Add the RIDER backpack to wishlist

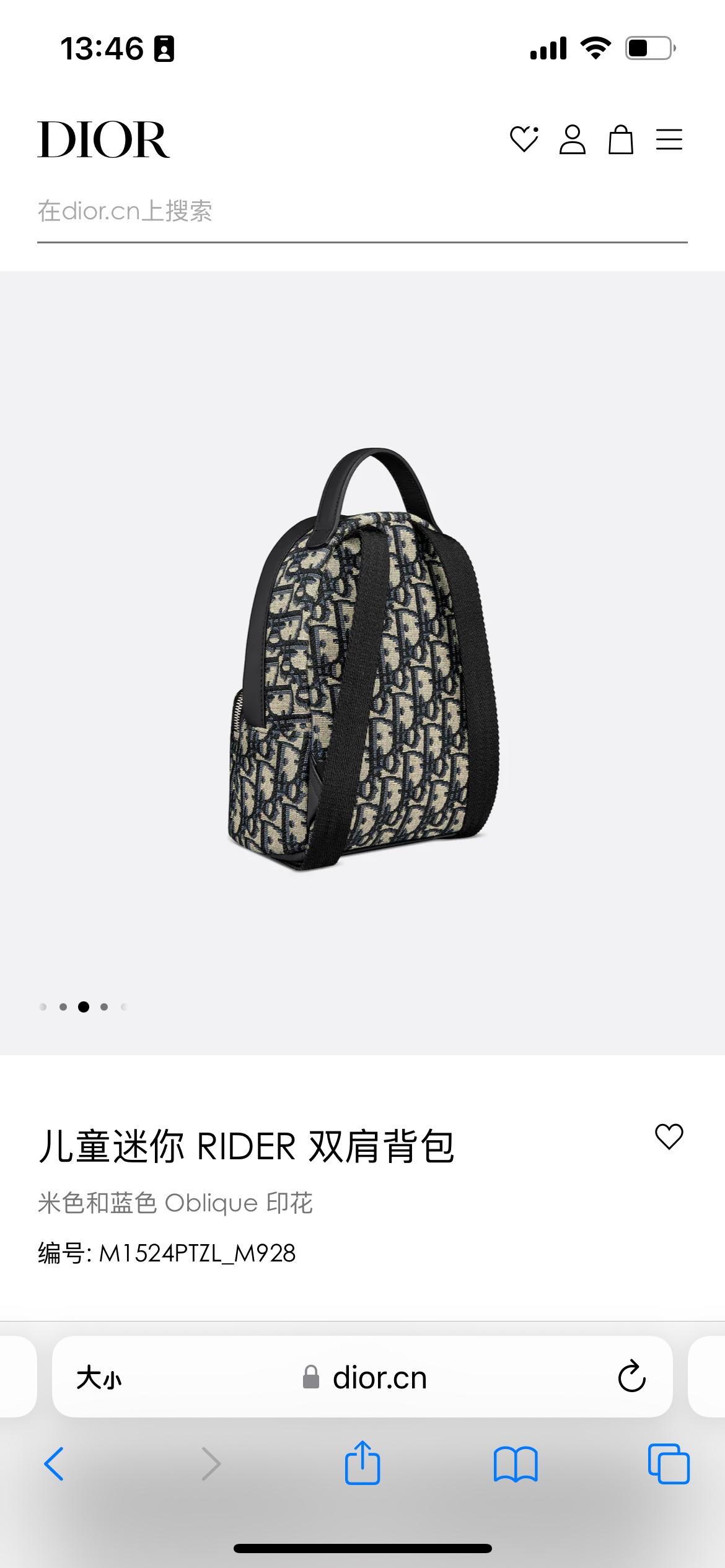(669, 1137)
